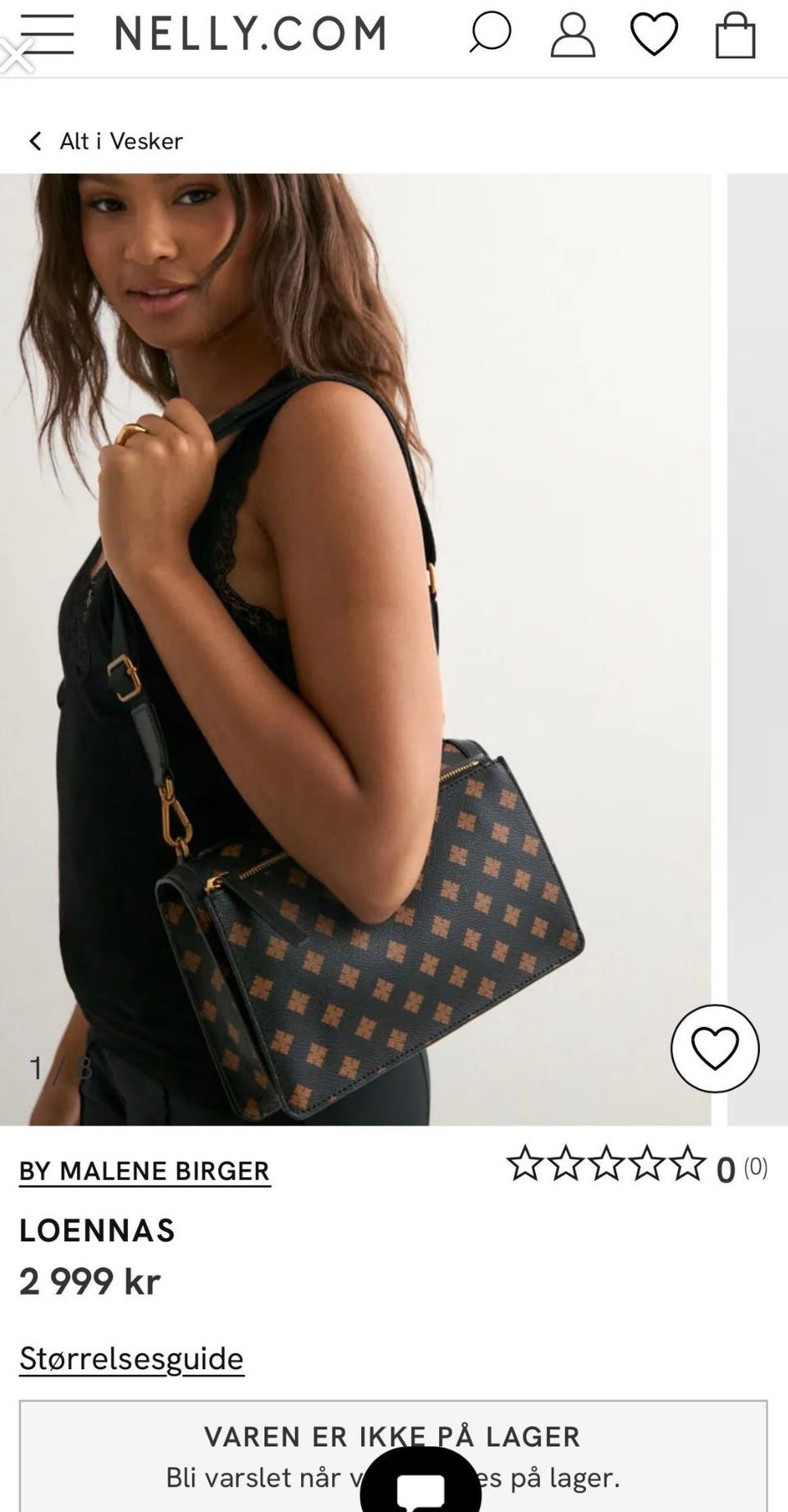View the product photo fullscreen

[x=355, y=649]
